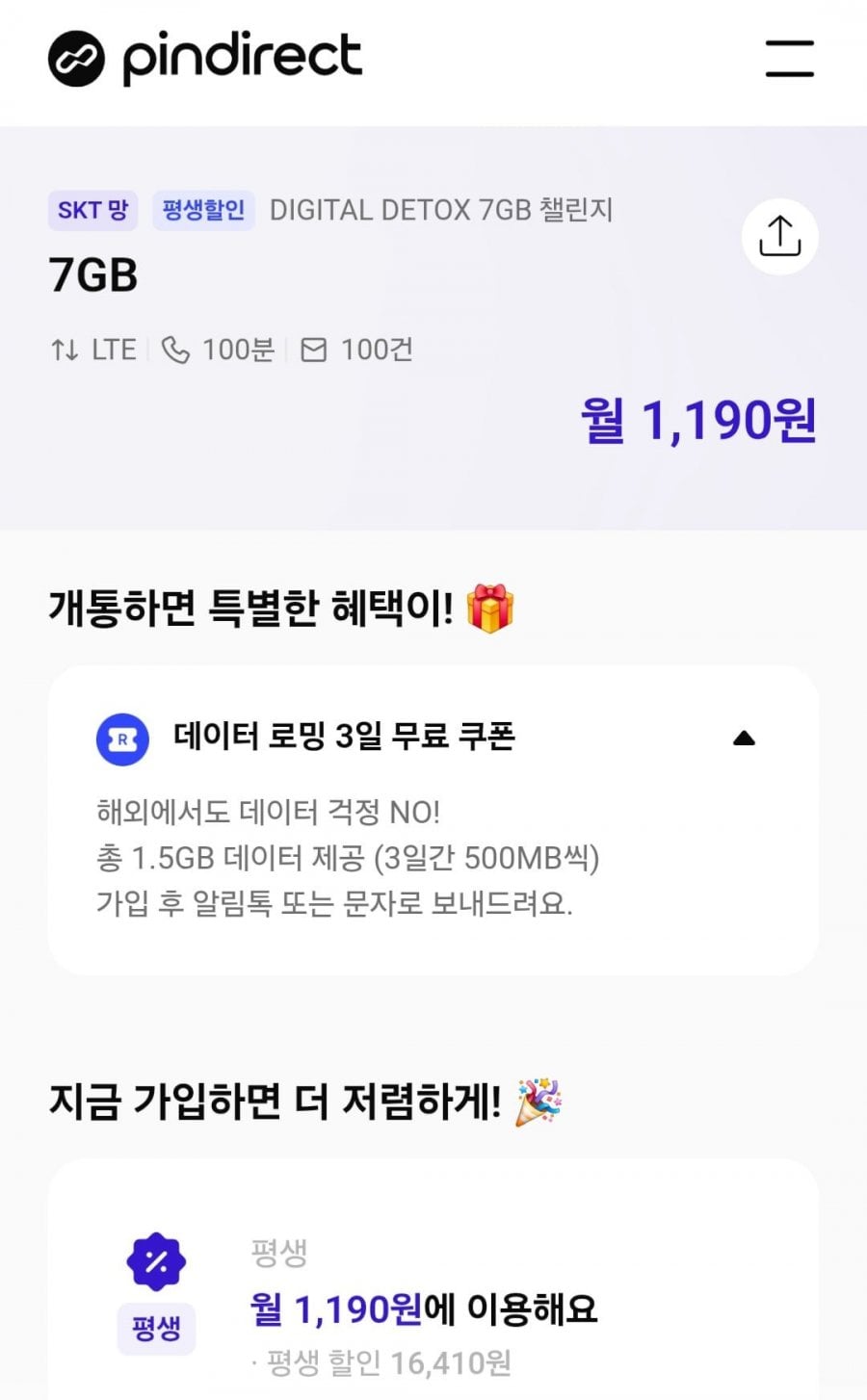Image resolution: width=867 pixels, height=1400 pixels.
Task: Go to the pindirect home page
Action: tap(205, 58)
